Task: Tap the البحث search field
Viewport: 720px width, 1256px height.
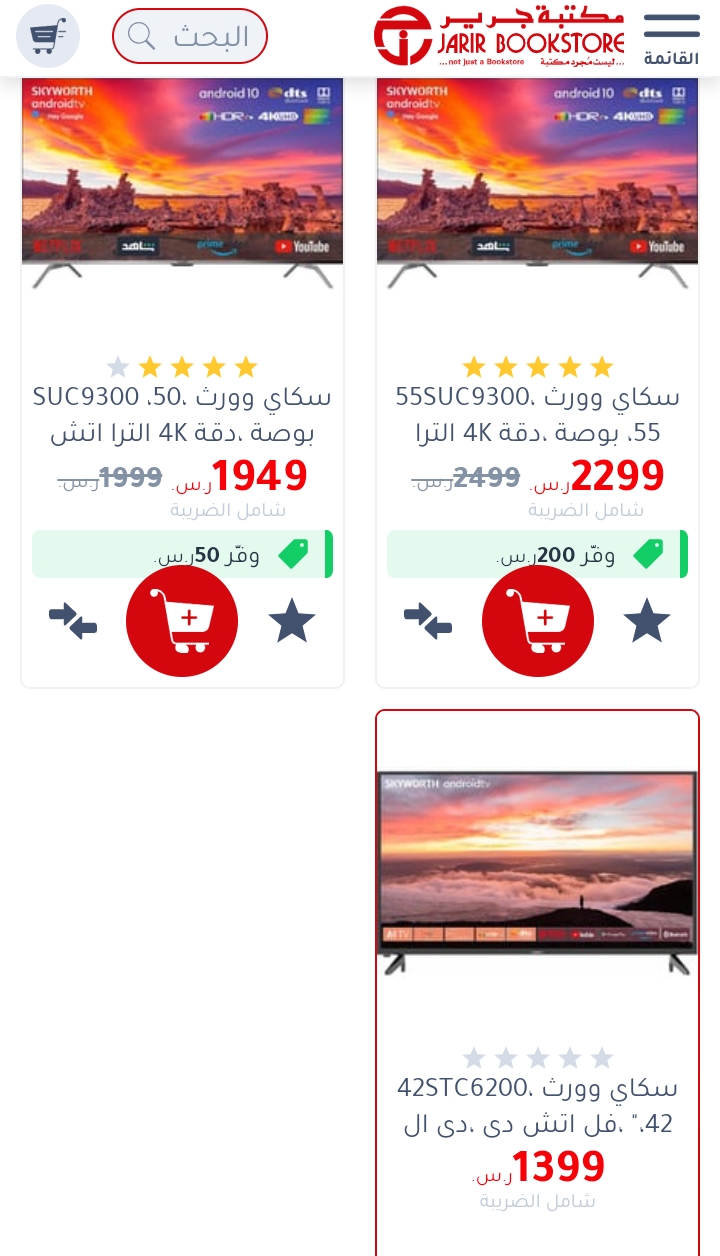Action: [190, 36]
